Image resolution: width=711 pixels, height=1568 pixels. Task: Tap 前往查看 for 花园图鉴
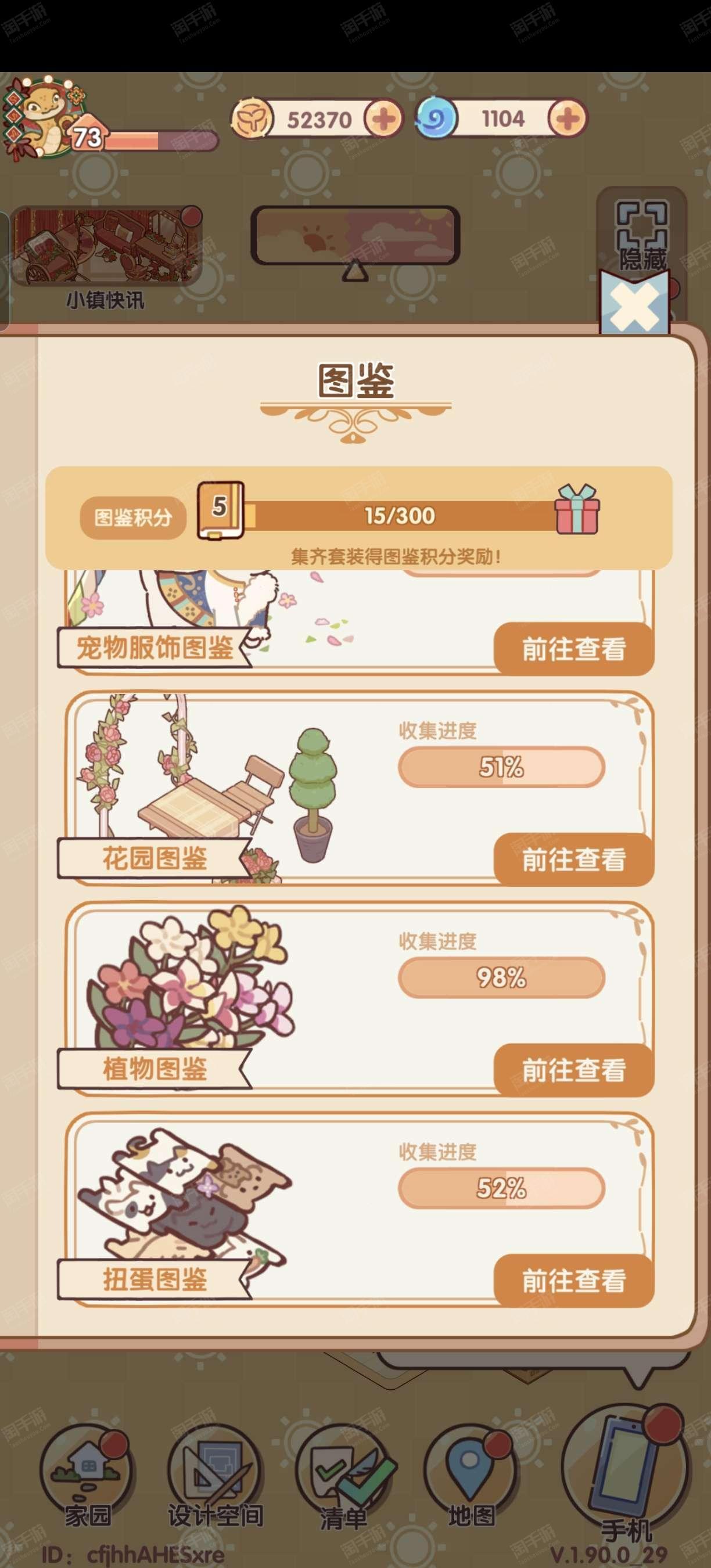[573, 859]
